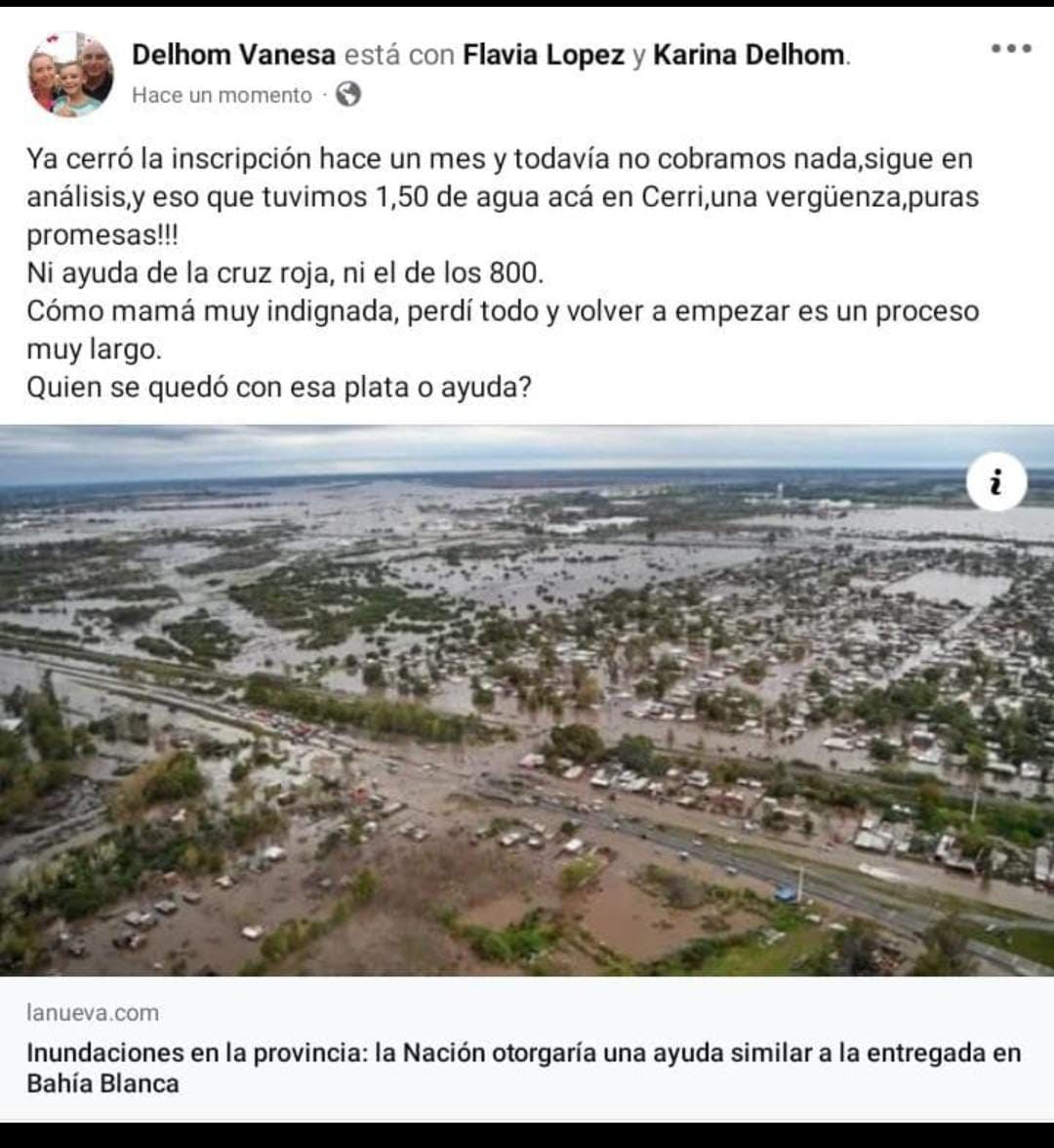
Task: Open the article headline about Bahía Blanca aid
Action: click(x=523, y=1068)
